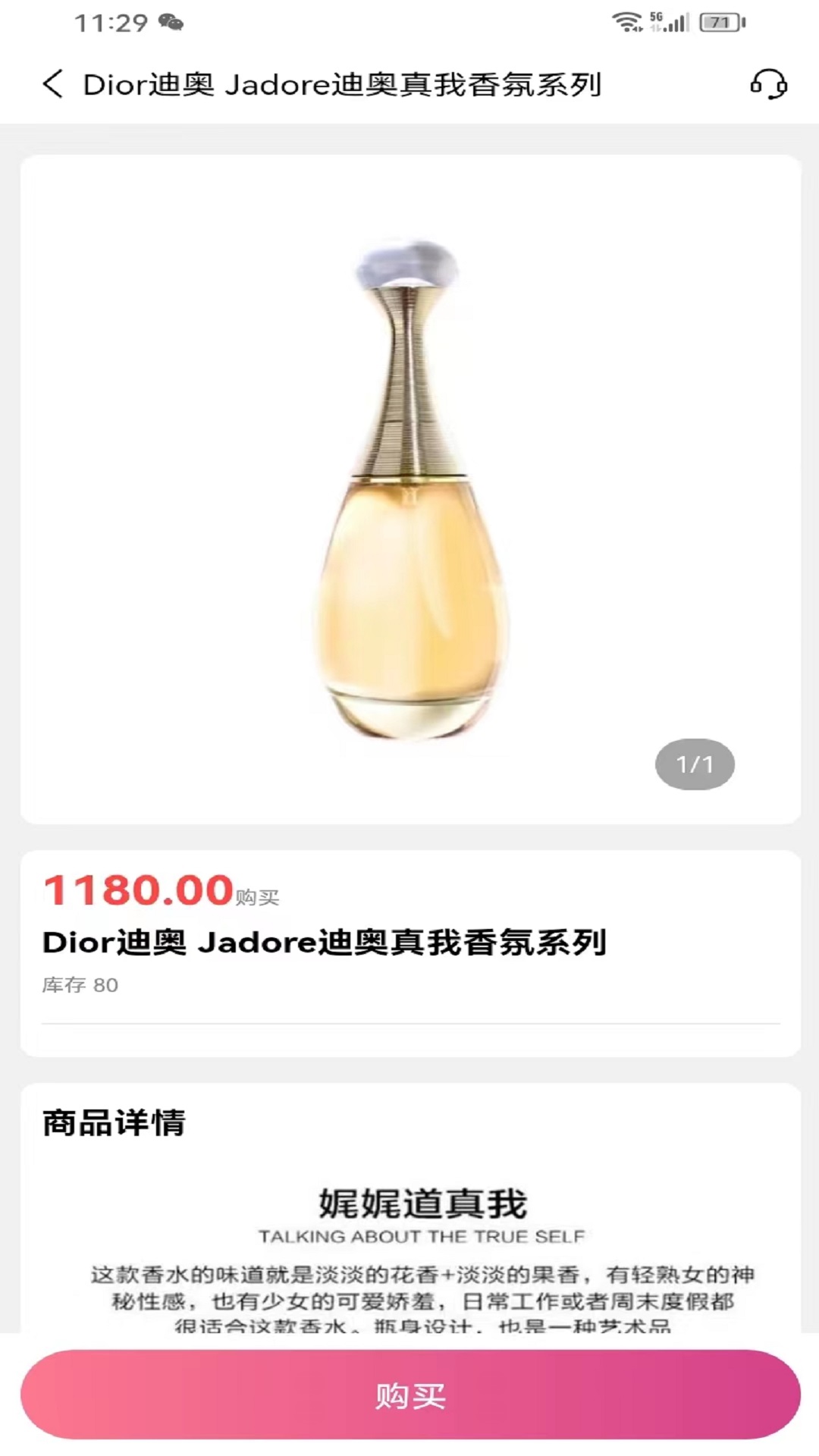The height and width of the screenshot is (1456, 819).
Task: Open the Dior perfume product image
Action: point(410,489)
